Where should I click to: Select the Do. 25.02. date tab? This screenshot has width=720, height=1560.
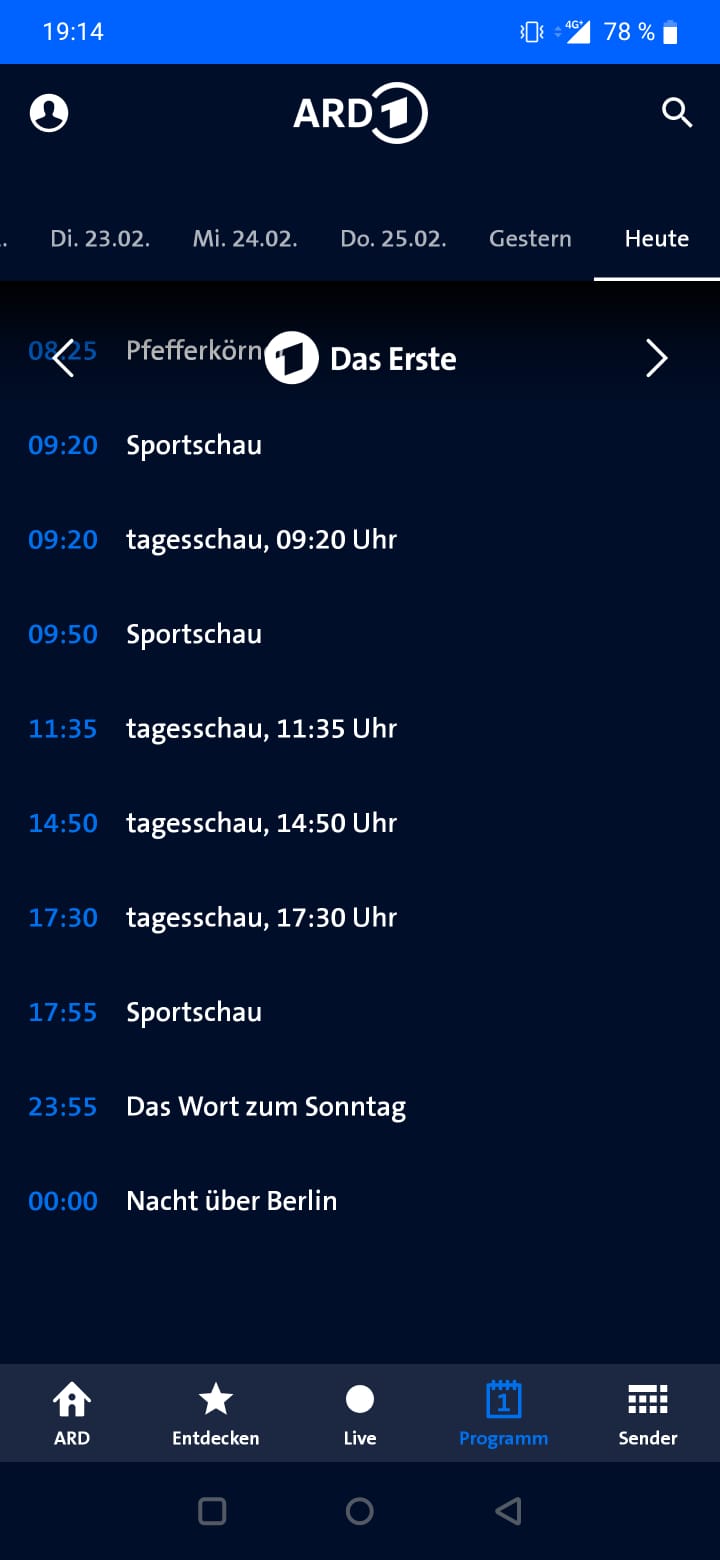click(393, 238)
